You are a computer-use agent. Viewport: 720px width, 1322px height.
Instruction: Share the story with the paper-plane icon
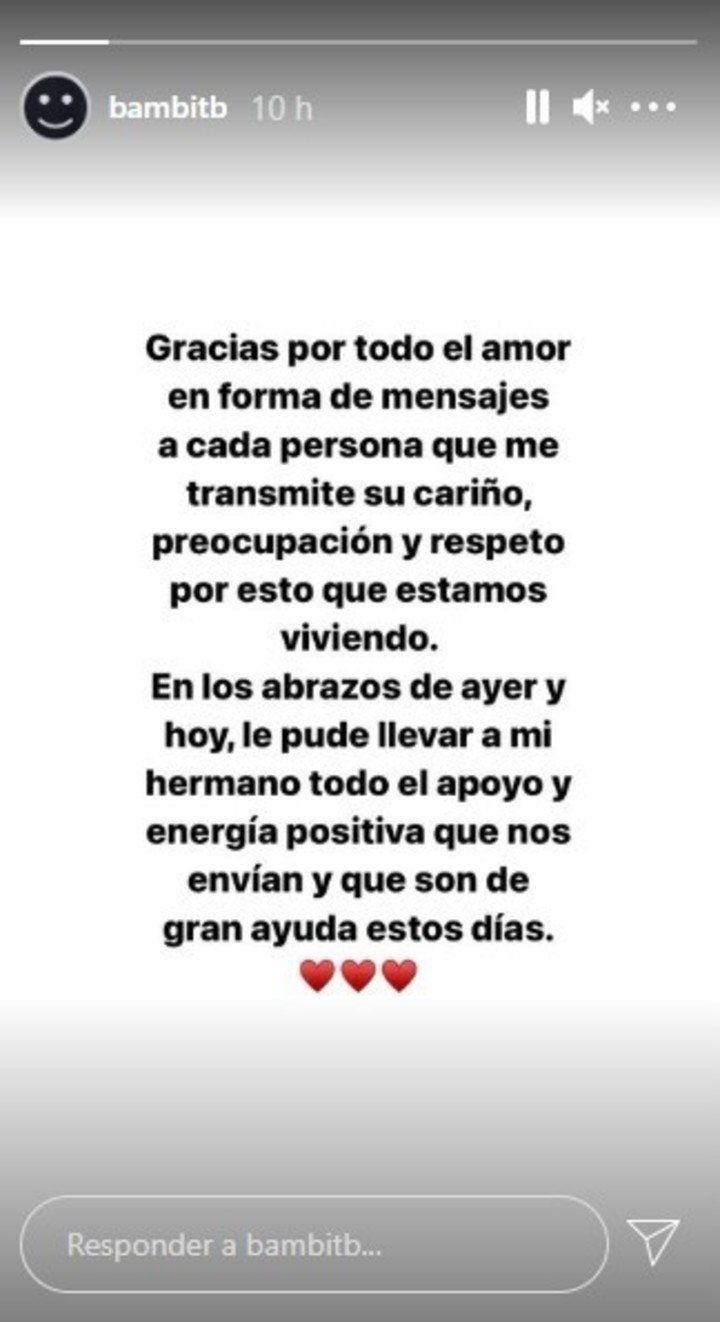click(653, 1243)
